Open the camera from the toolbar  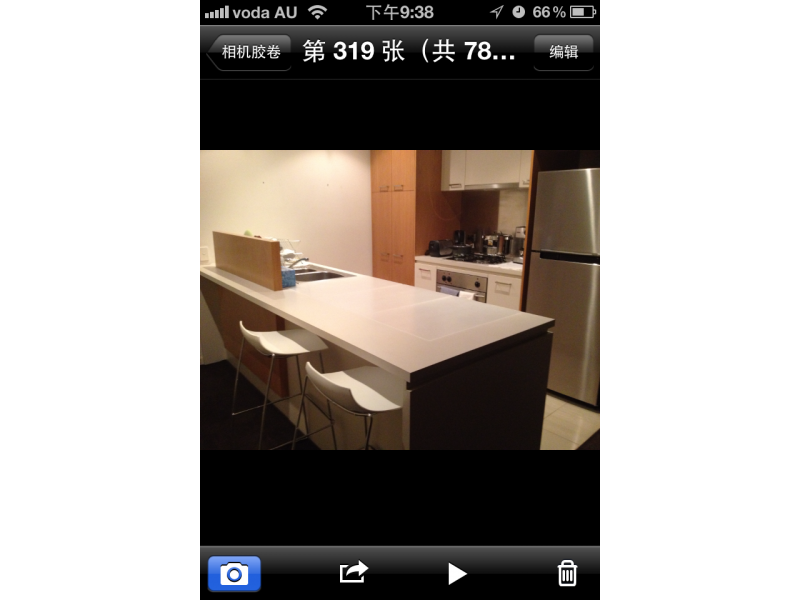point(234,573)
